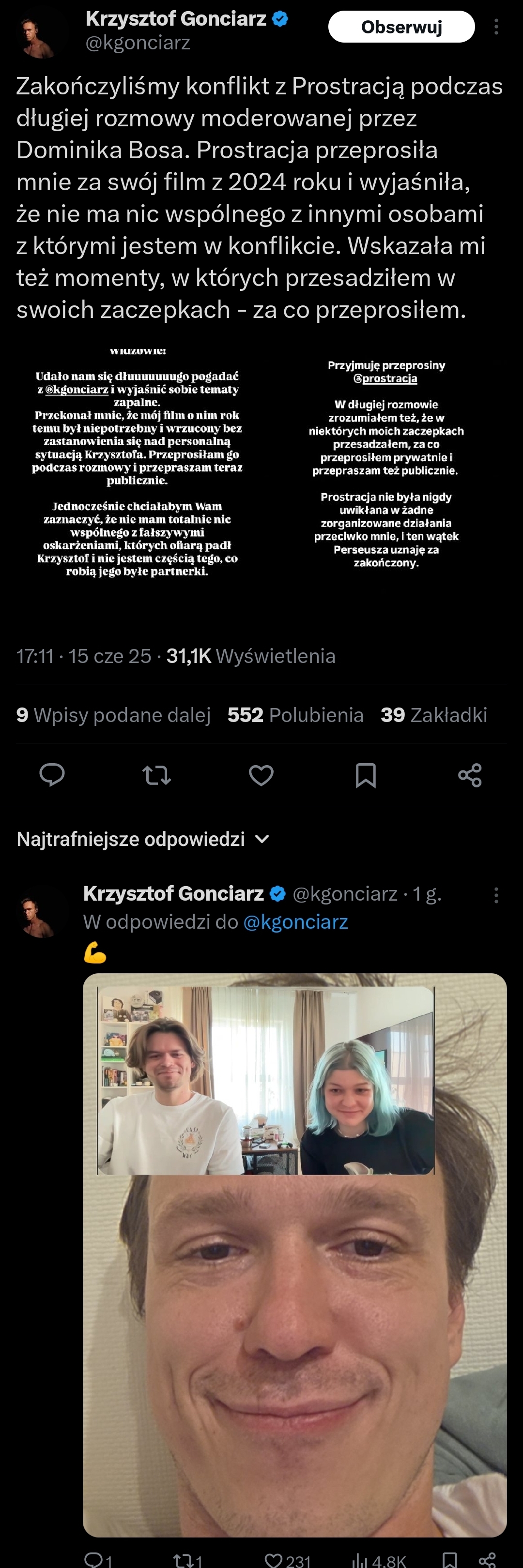Bookmark the main post
Screen dimensions: 523x1568
(365, 775)
